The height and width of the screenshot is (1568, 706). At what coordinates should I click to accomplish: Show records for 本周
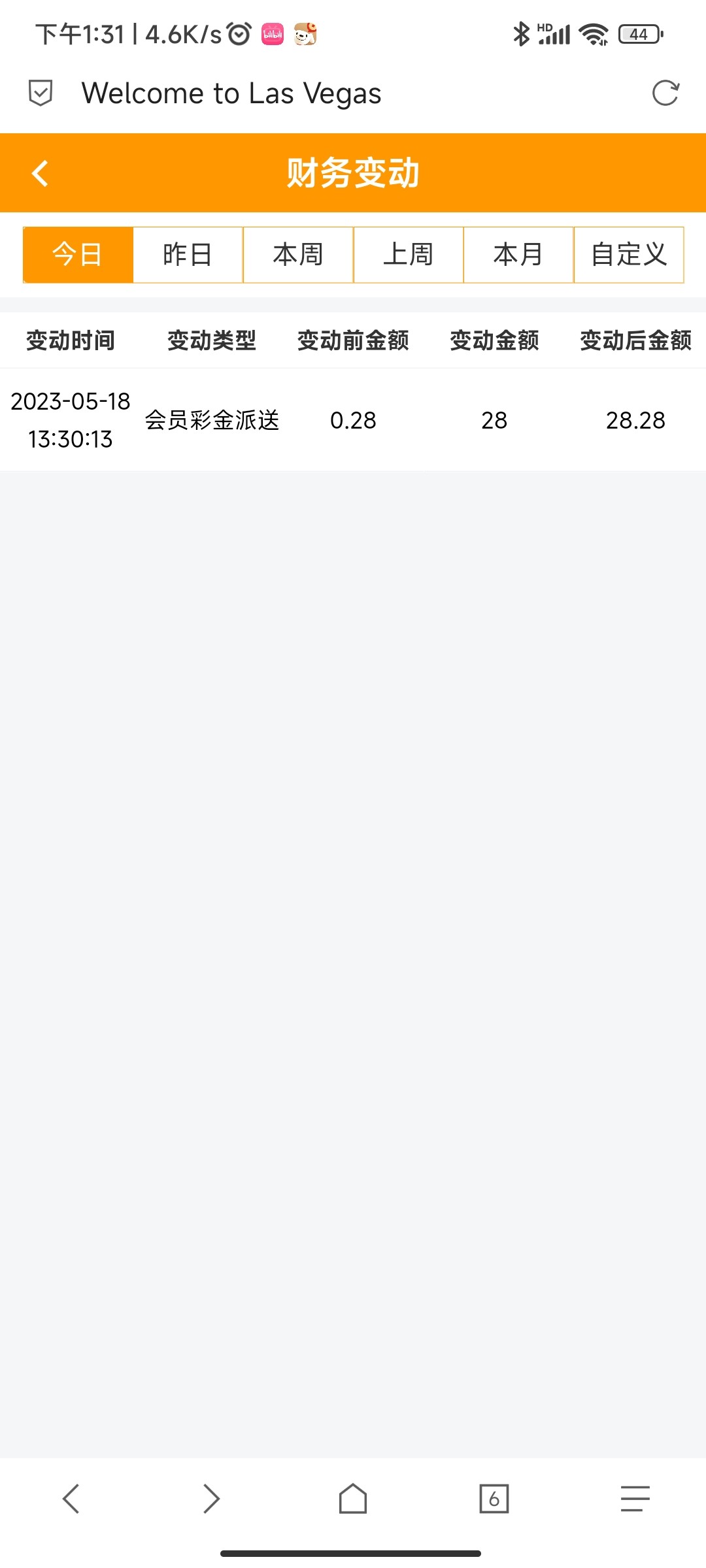click(x=298, y=255)
